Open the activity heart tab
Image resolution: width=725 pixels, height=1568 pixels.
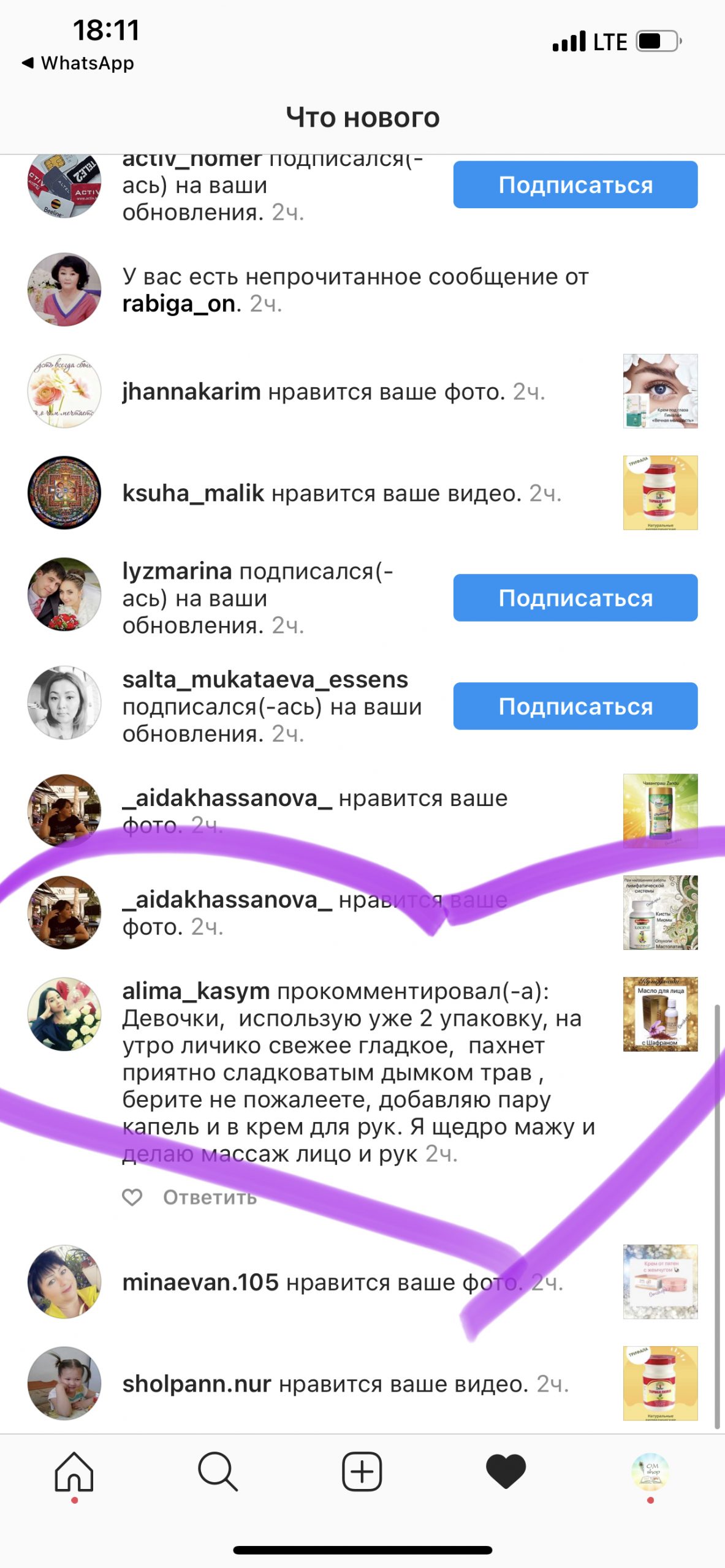[x=506, y=1471]
